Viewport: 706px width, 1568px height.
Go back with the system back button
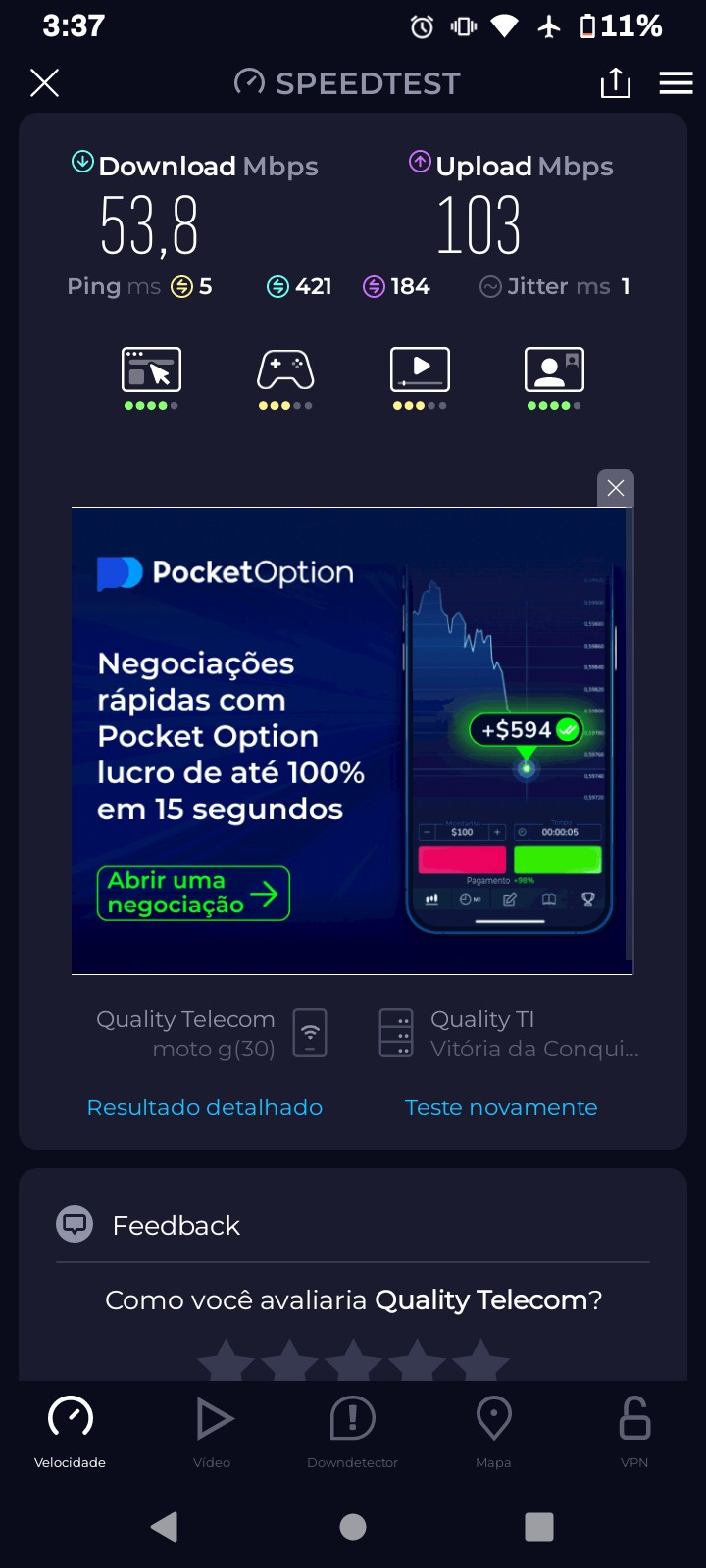[165, 1526]
